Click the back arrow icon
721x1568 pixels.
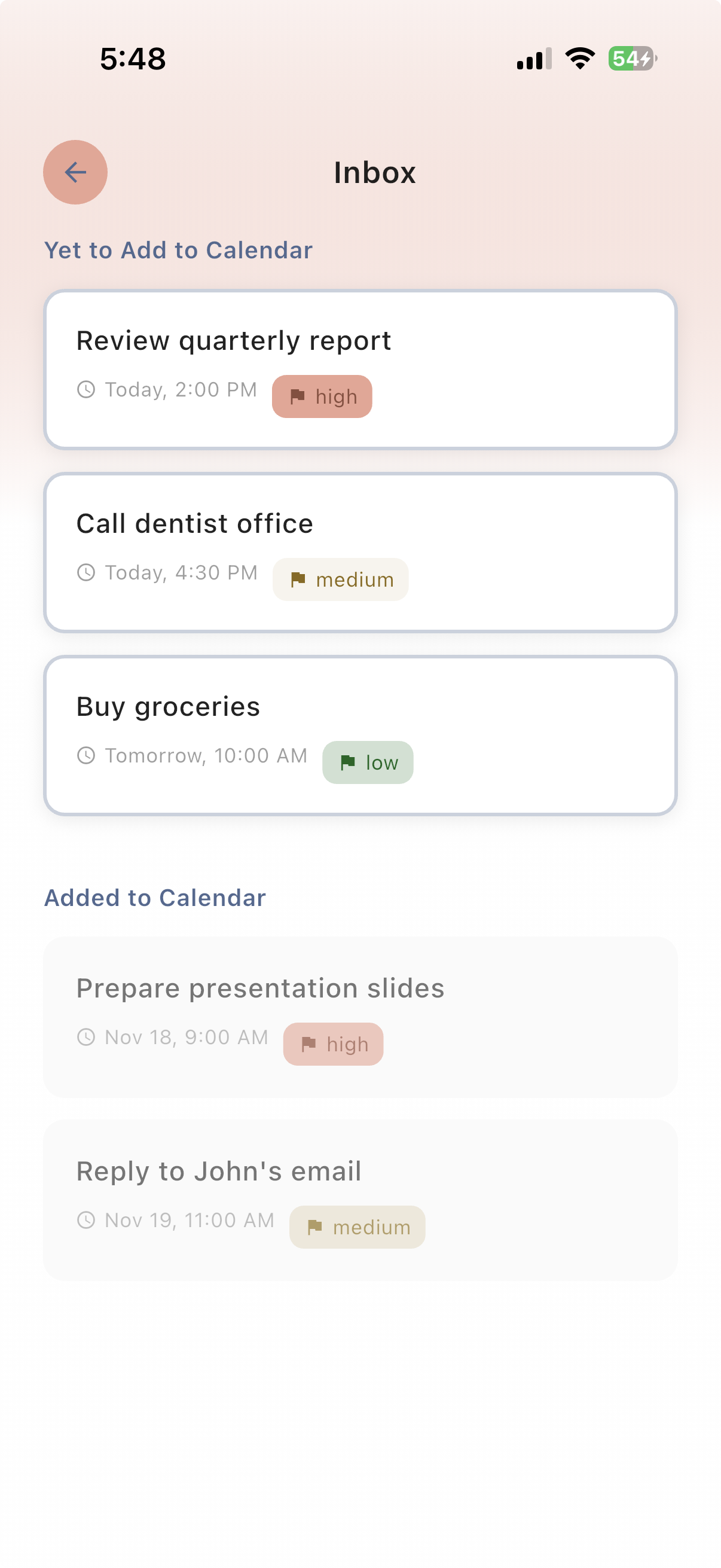75,172
